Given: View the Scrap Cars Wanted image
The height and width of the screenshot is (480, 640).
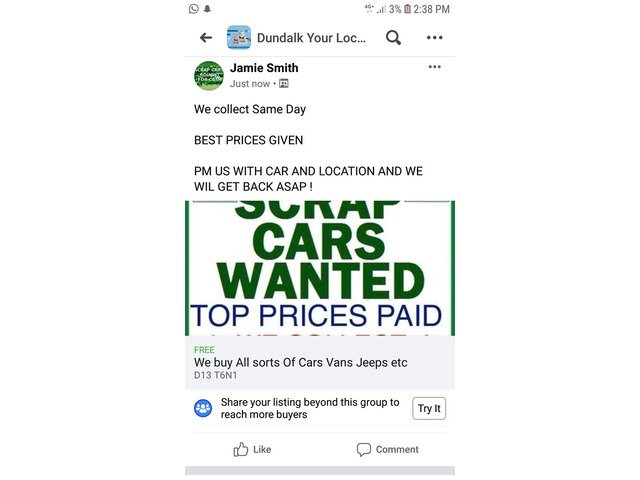Looking at the screenshot, I should point(319,267).
